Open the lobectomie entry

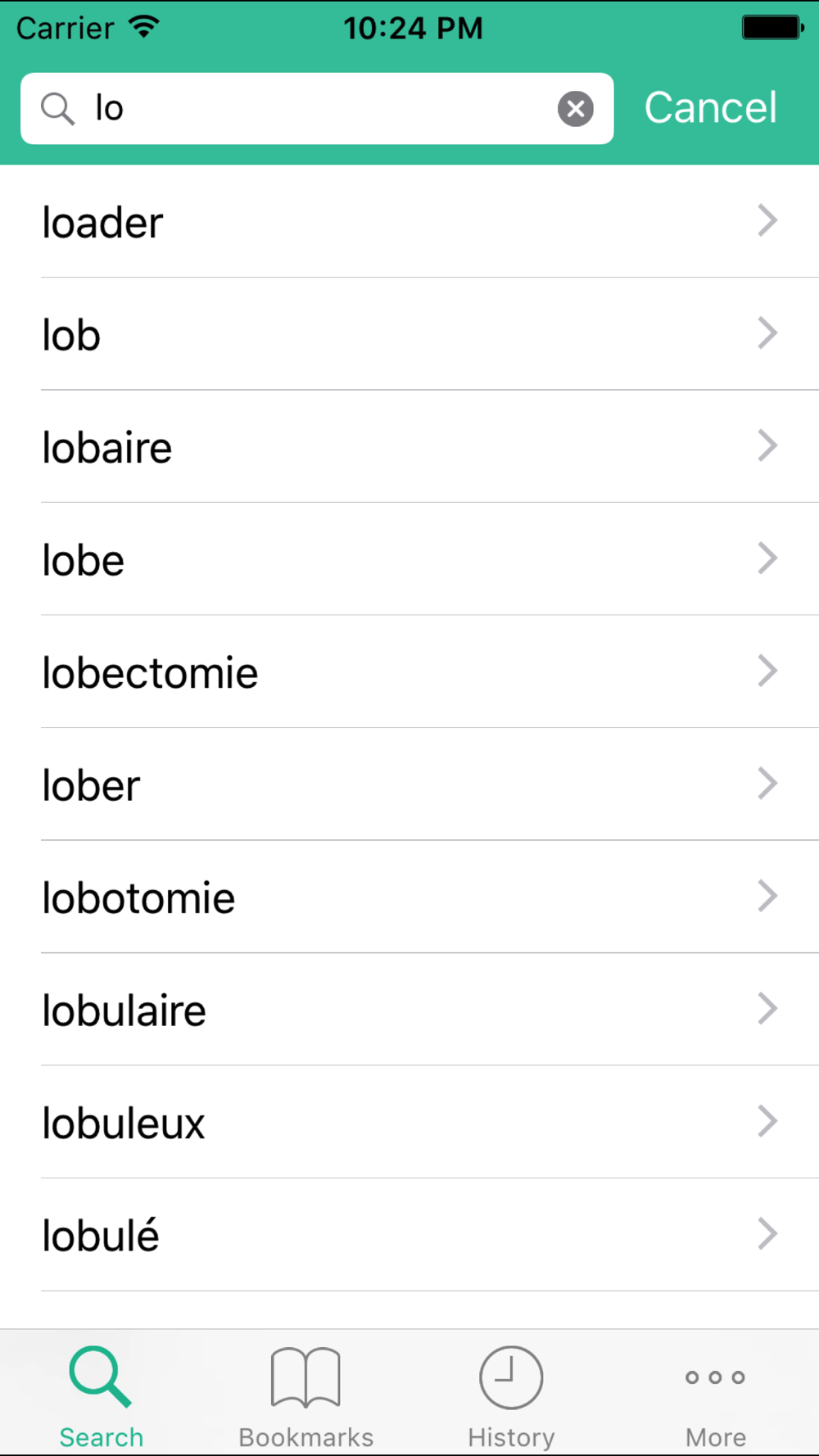[x=409, y=671]
